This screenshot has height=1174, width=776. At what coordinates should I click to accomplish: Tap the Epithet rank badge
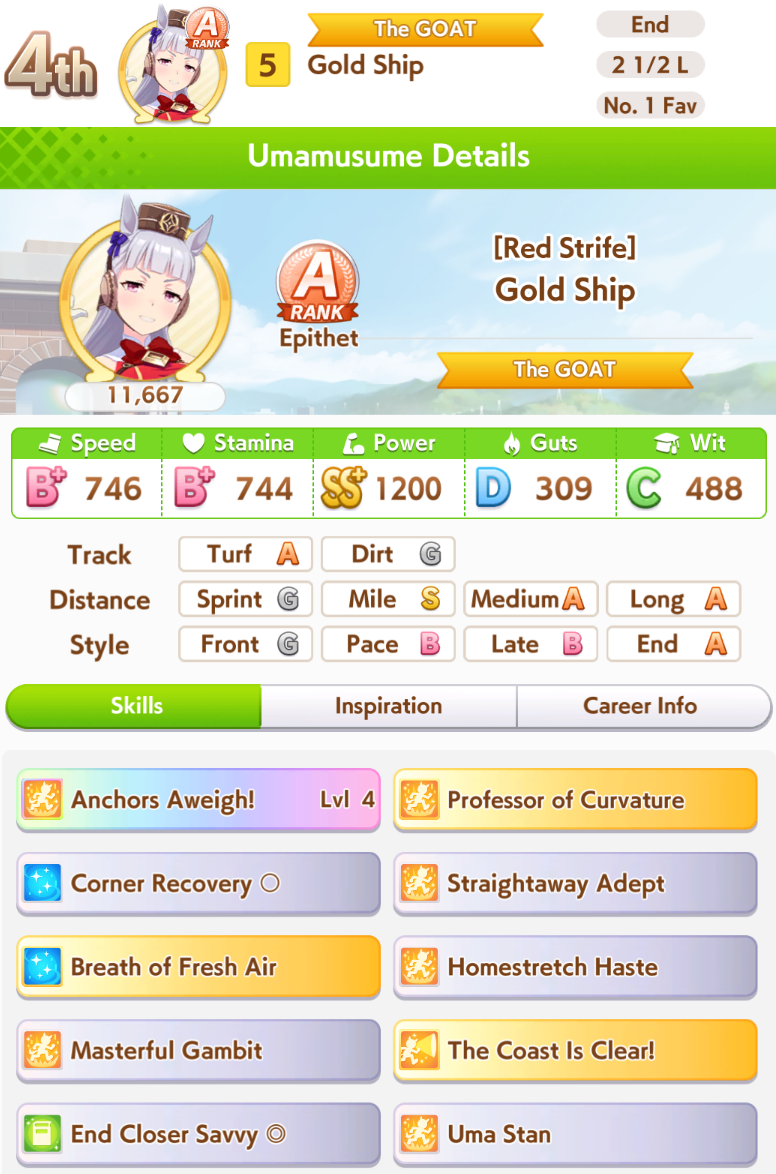pos(318,283)
